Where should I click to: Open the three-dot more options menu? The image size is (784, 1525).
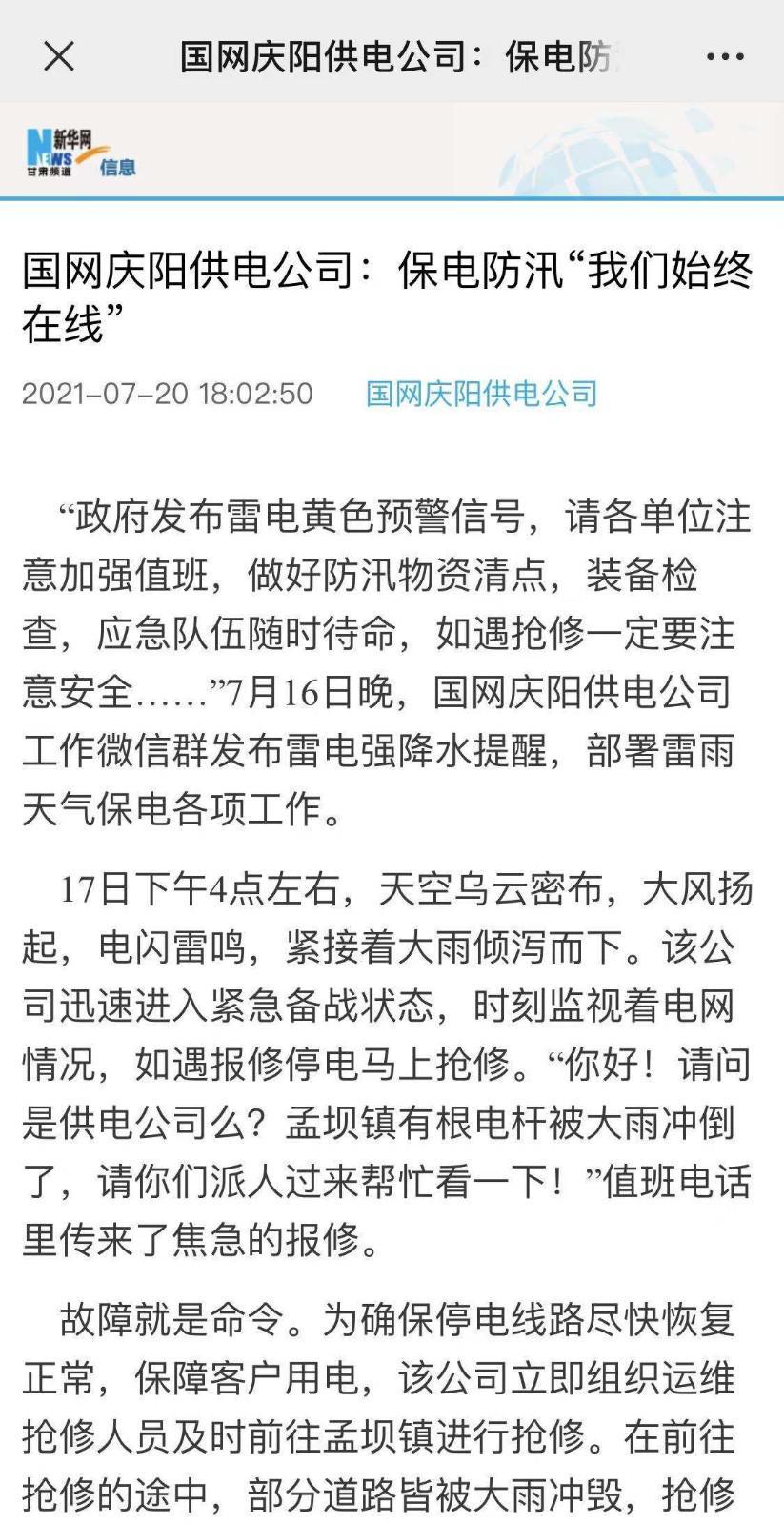pyautogui.click(x=725, y=57)
